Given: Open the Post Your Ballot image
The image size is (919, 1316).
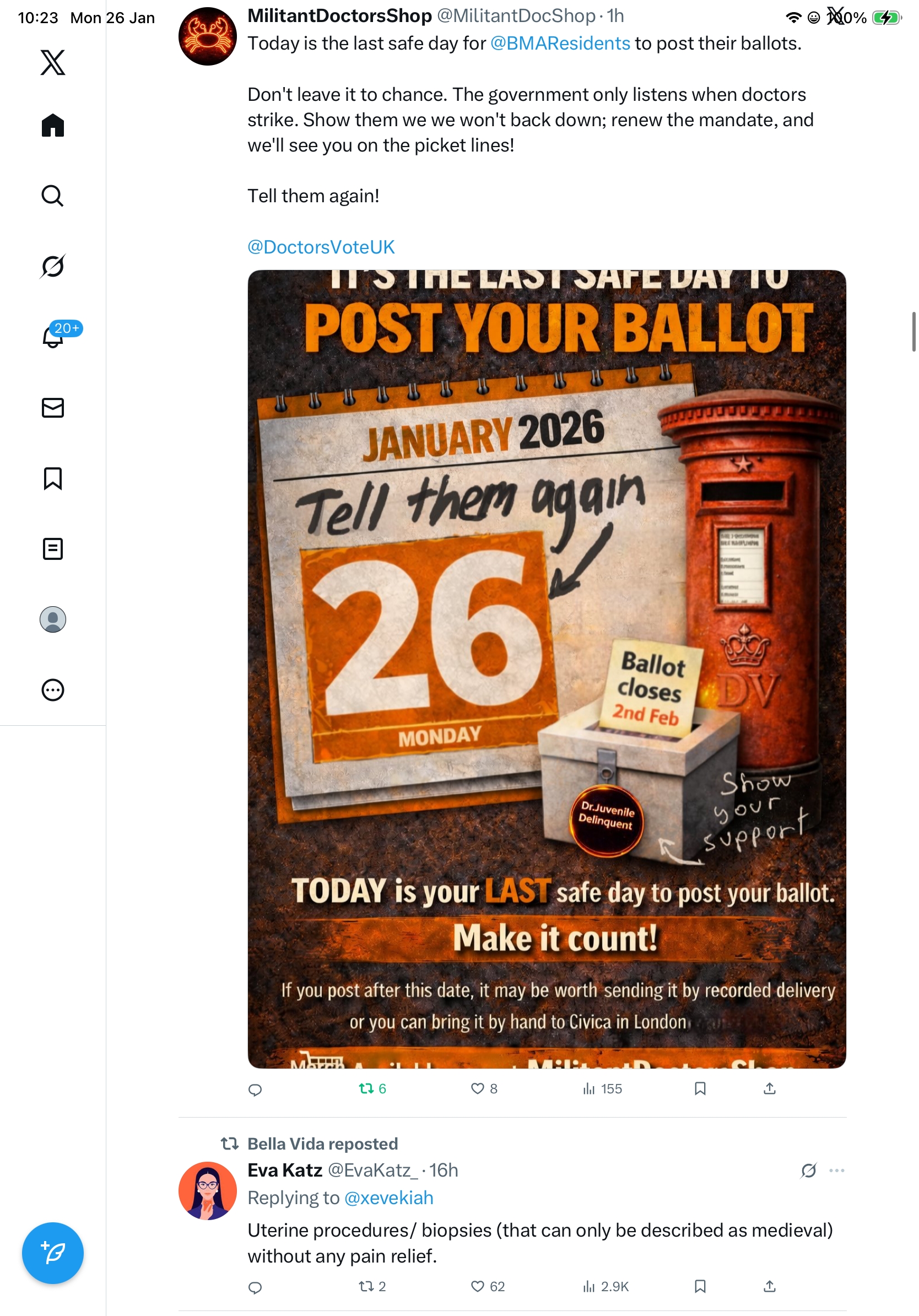Looking at the screenshot, I should (x=547, y=669).
